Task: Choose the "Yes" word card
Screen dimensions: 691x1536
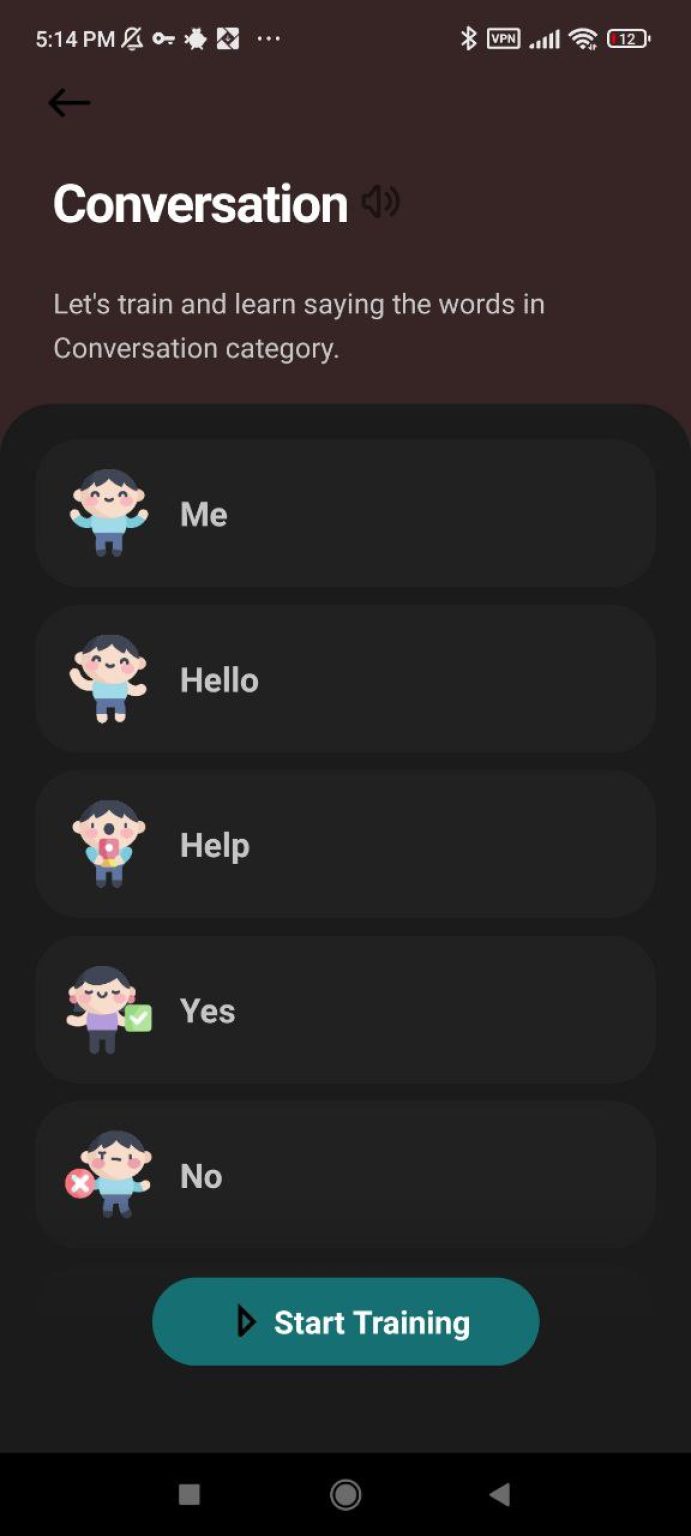Action: click(345, 1010)
